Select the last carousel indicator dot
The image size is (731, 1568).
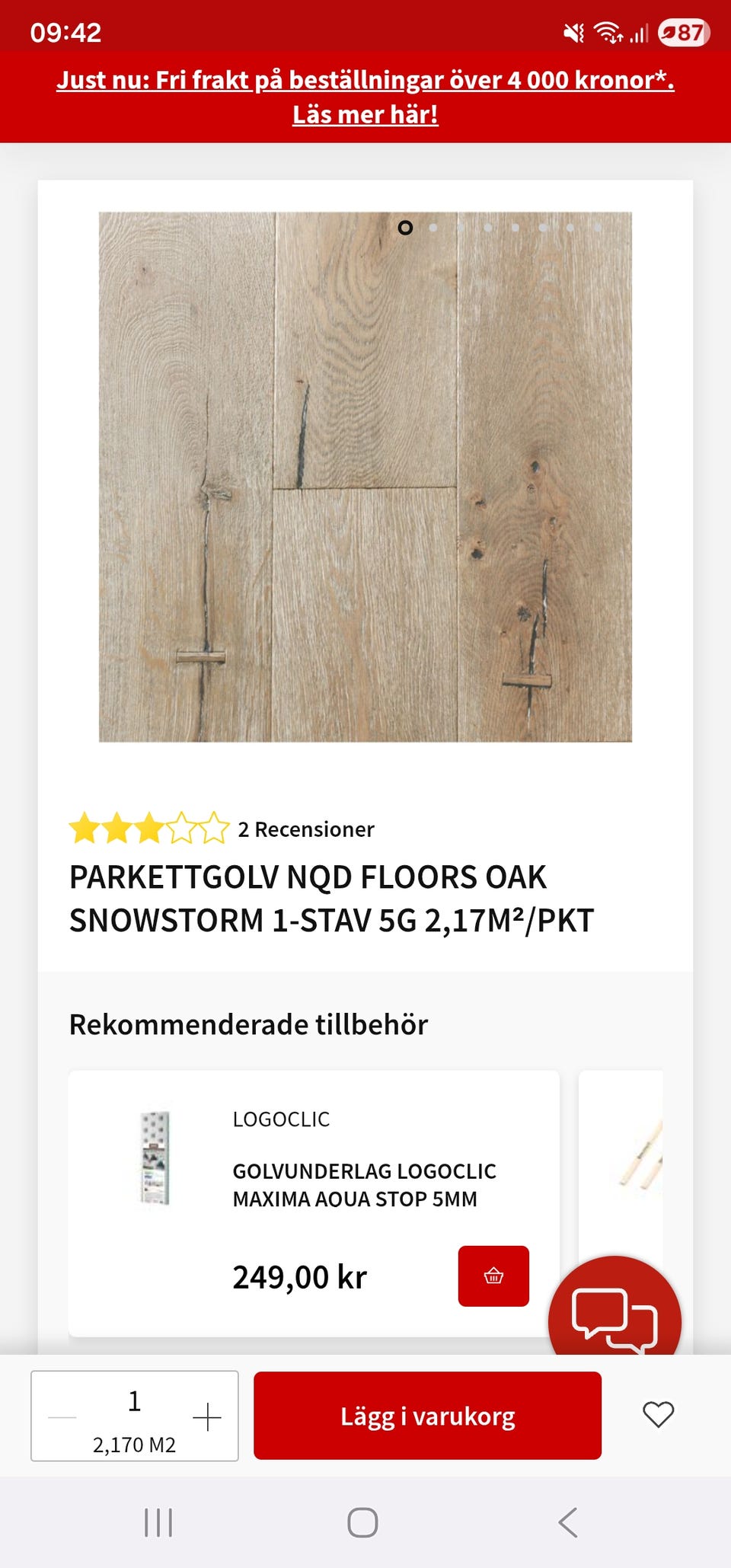click(x=596, y=226)
